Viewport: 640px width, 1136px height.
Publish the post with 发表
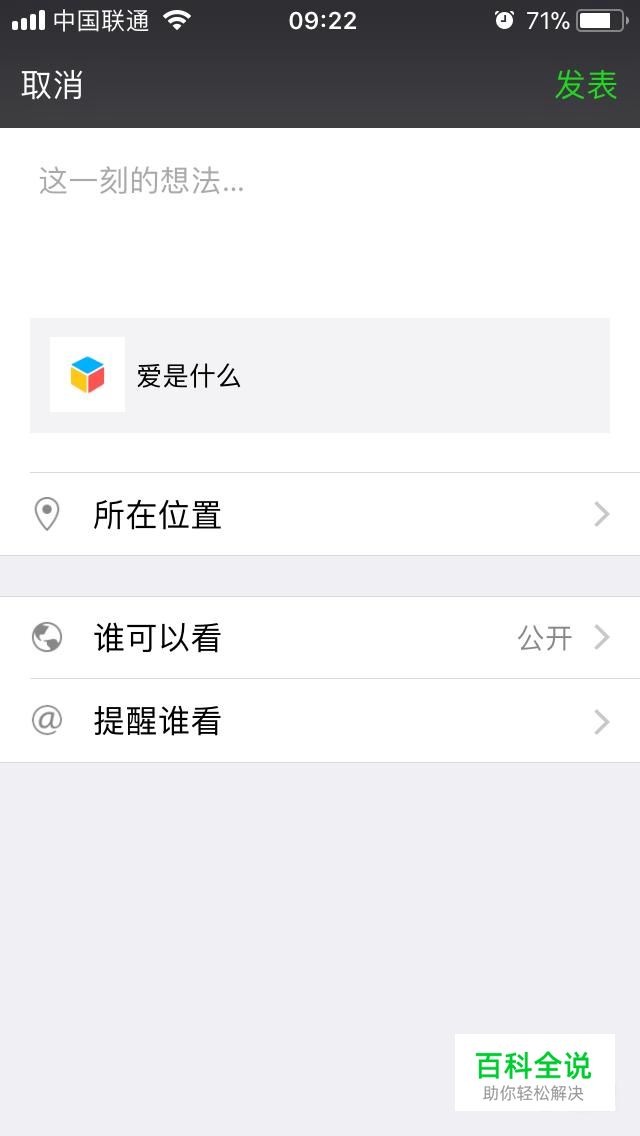tap(586, 85)
